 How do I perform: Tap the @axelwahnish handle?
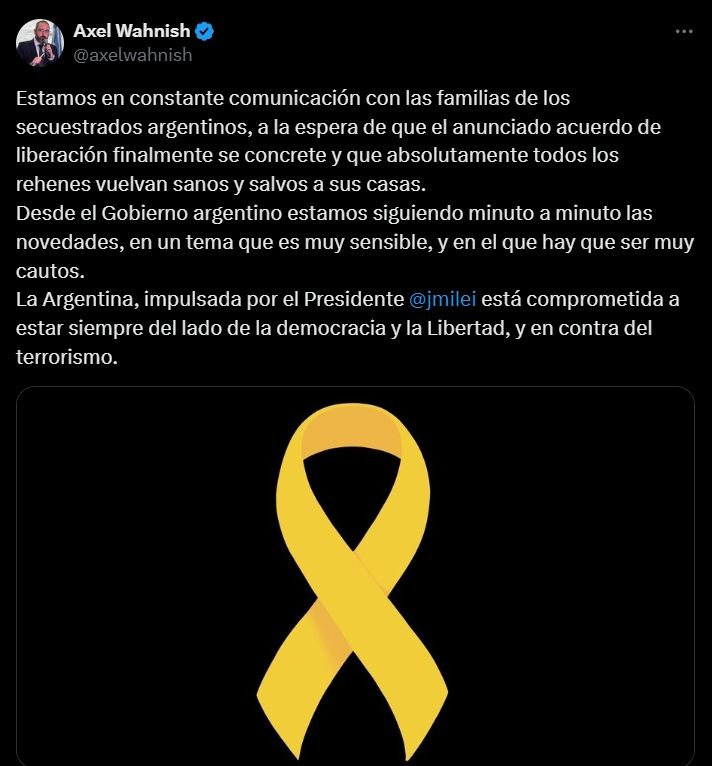pos(133,55)
